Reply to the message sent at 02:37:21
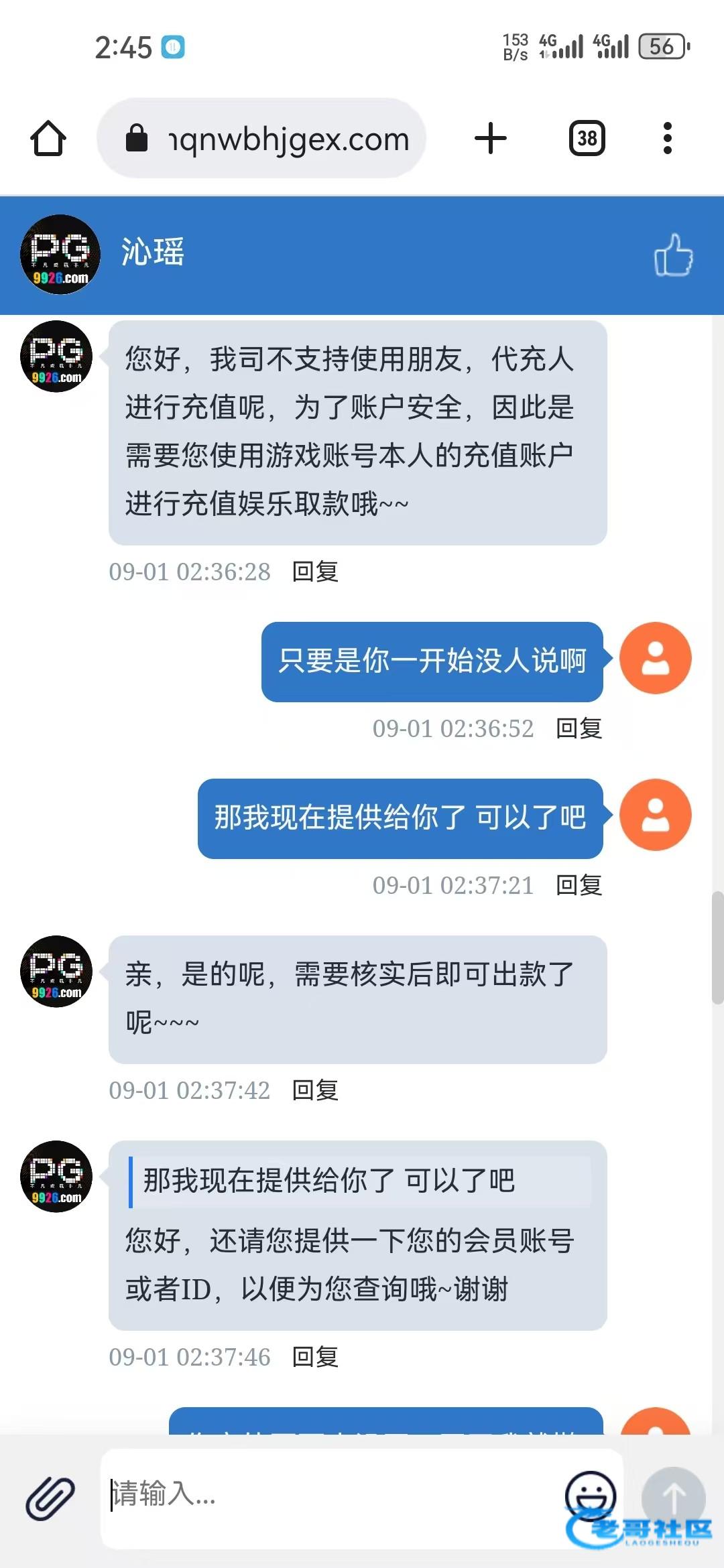Viewport: 724px width, 1568px height. (579, 885)
